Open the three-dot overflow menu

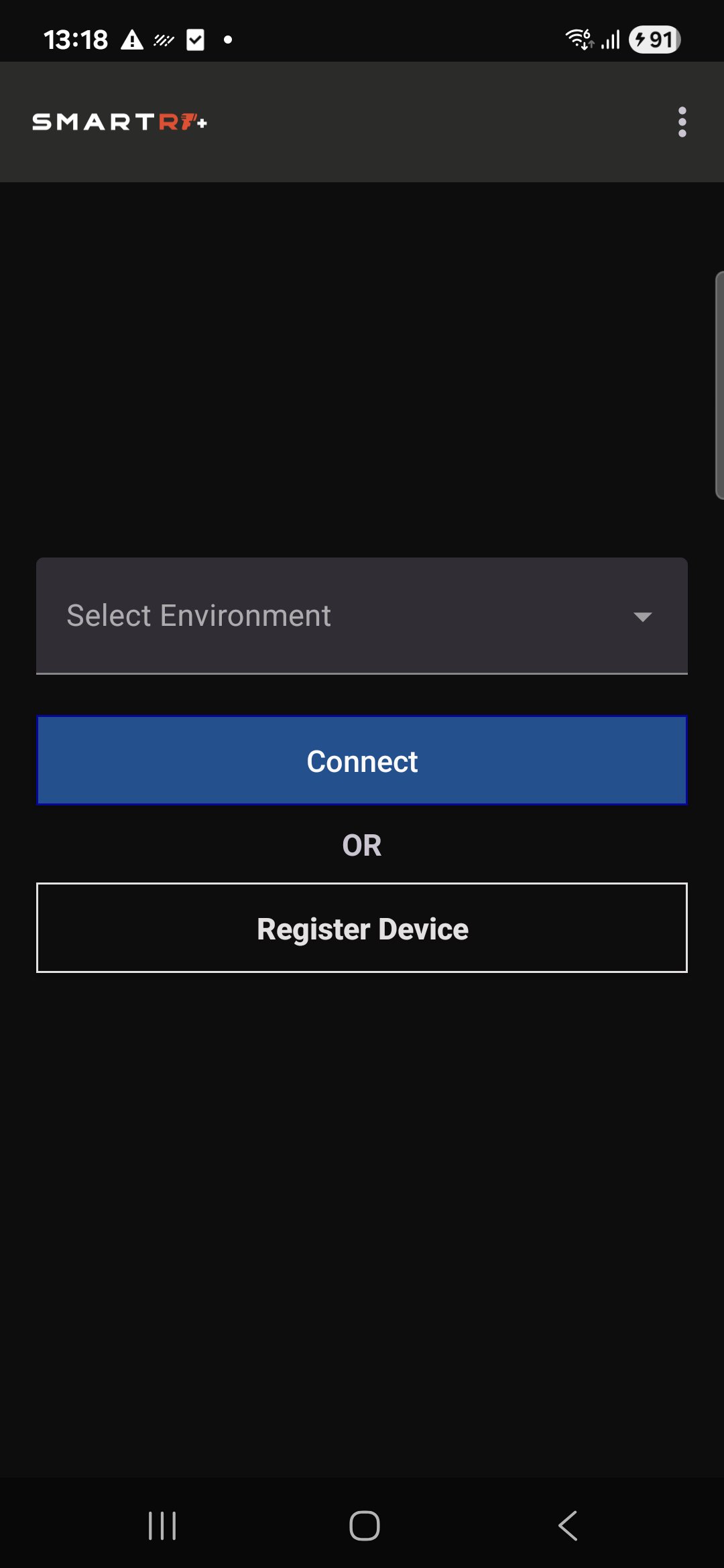coord(682,122)
